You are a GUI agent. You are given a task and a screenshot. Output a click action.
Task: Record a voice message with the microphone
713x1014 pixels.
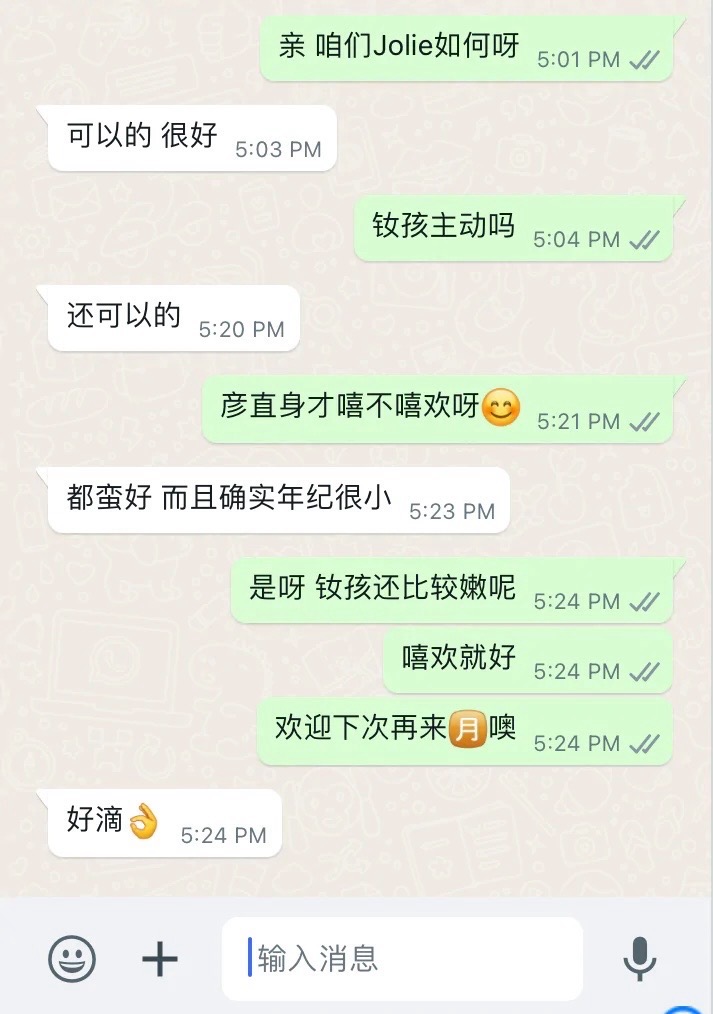639,959
